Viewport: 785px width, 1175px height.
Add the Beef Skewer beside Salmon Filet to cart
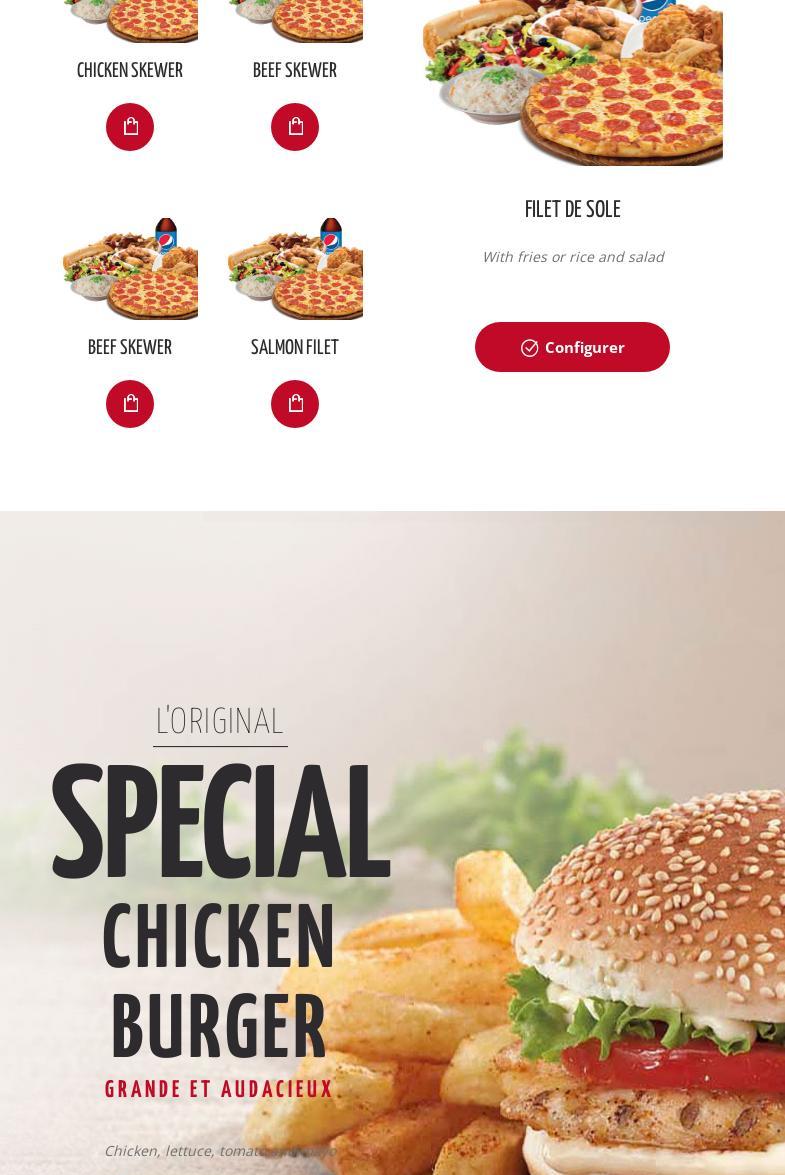point(130,404)
